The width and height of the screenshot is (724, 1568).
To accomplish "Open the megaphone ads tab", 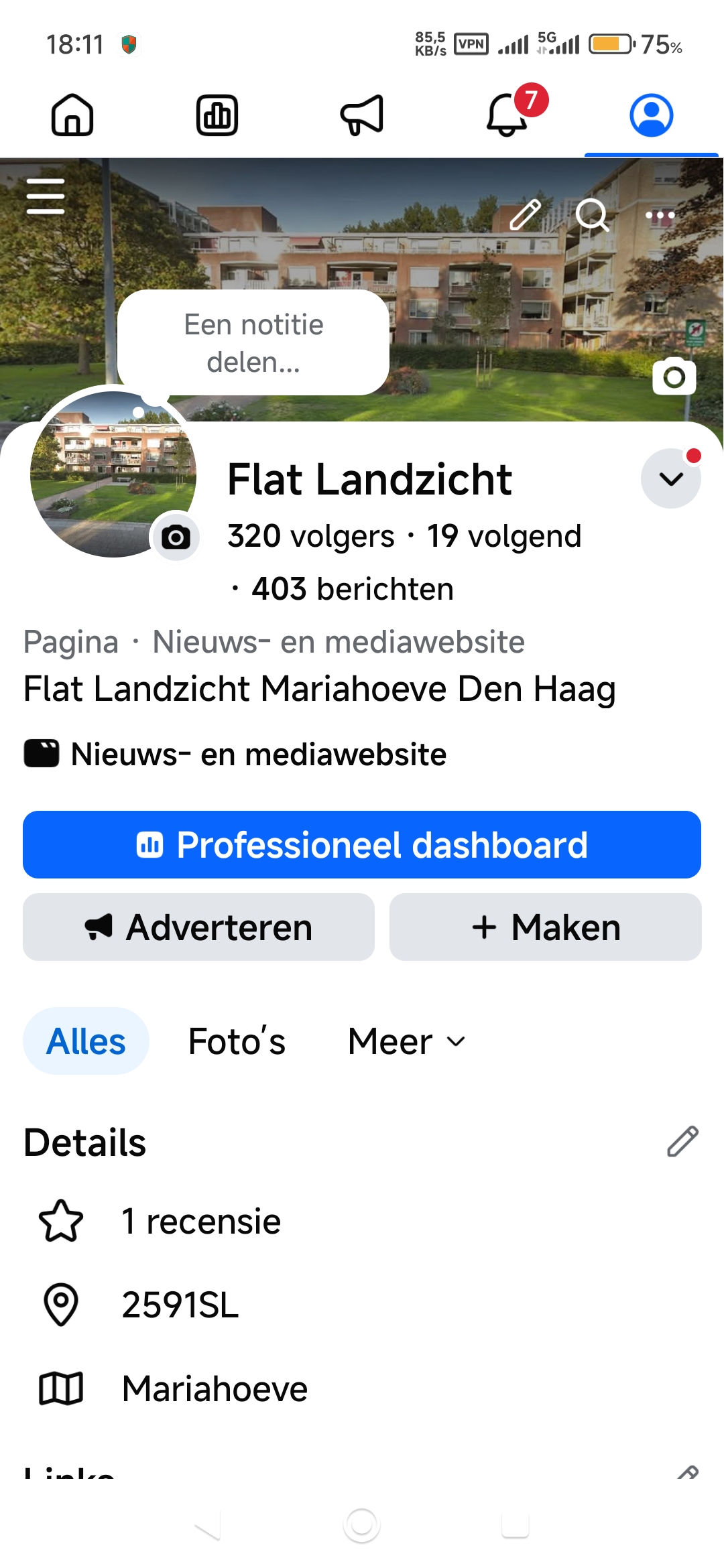I will 362,115.
